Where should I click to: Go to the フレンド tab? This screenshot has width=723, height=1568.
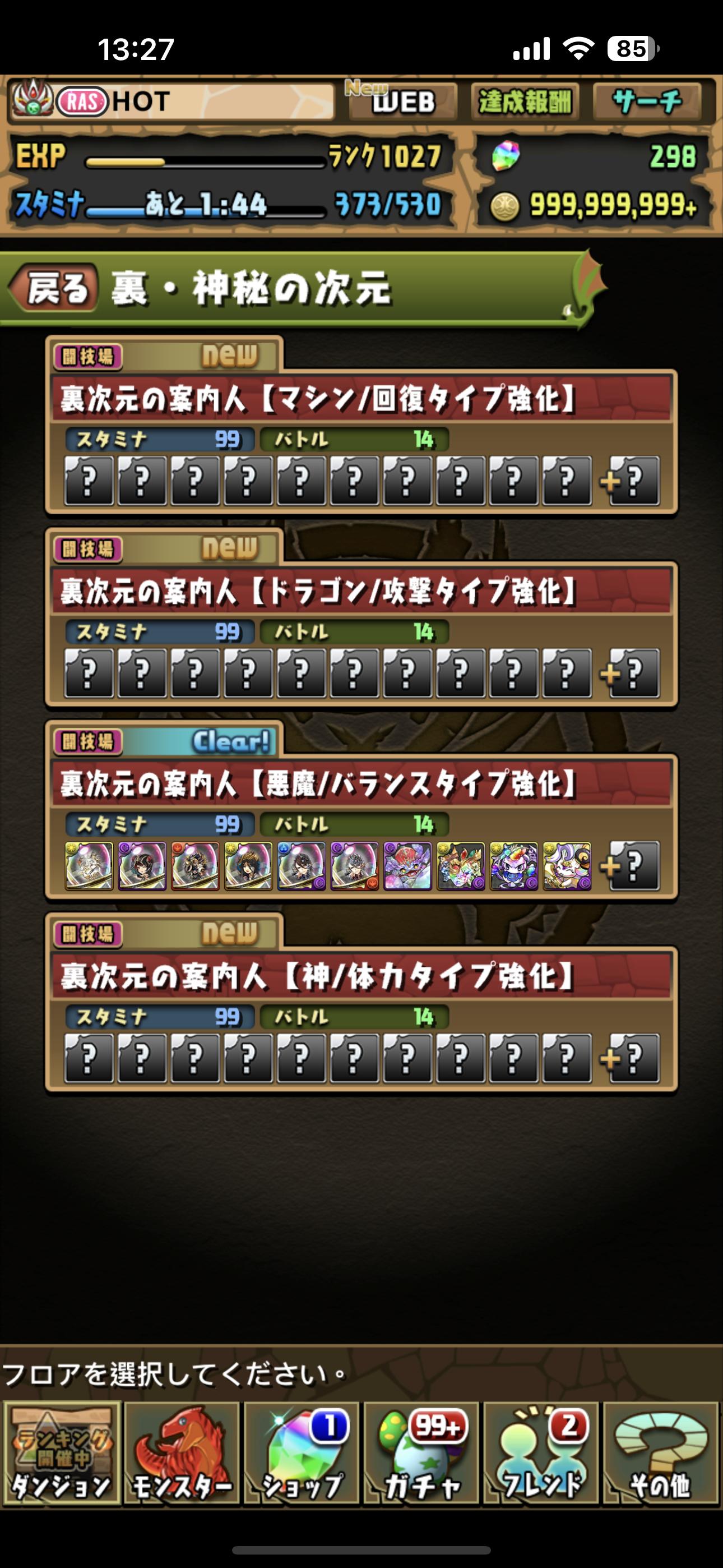click(541, 1454)
